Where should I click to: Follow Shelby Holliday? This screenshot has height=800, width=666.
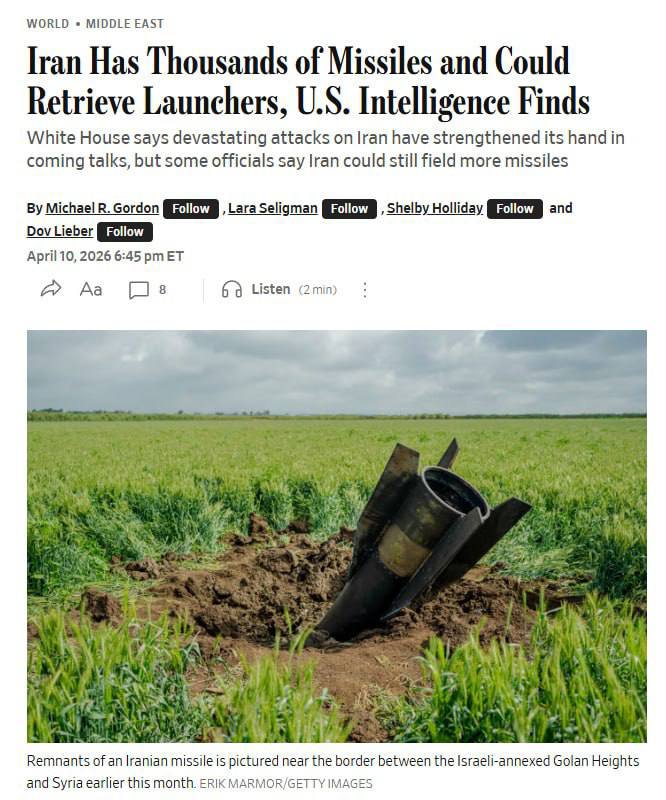(x=515, y=209)
